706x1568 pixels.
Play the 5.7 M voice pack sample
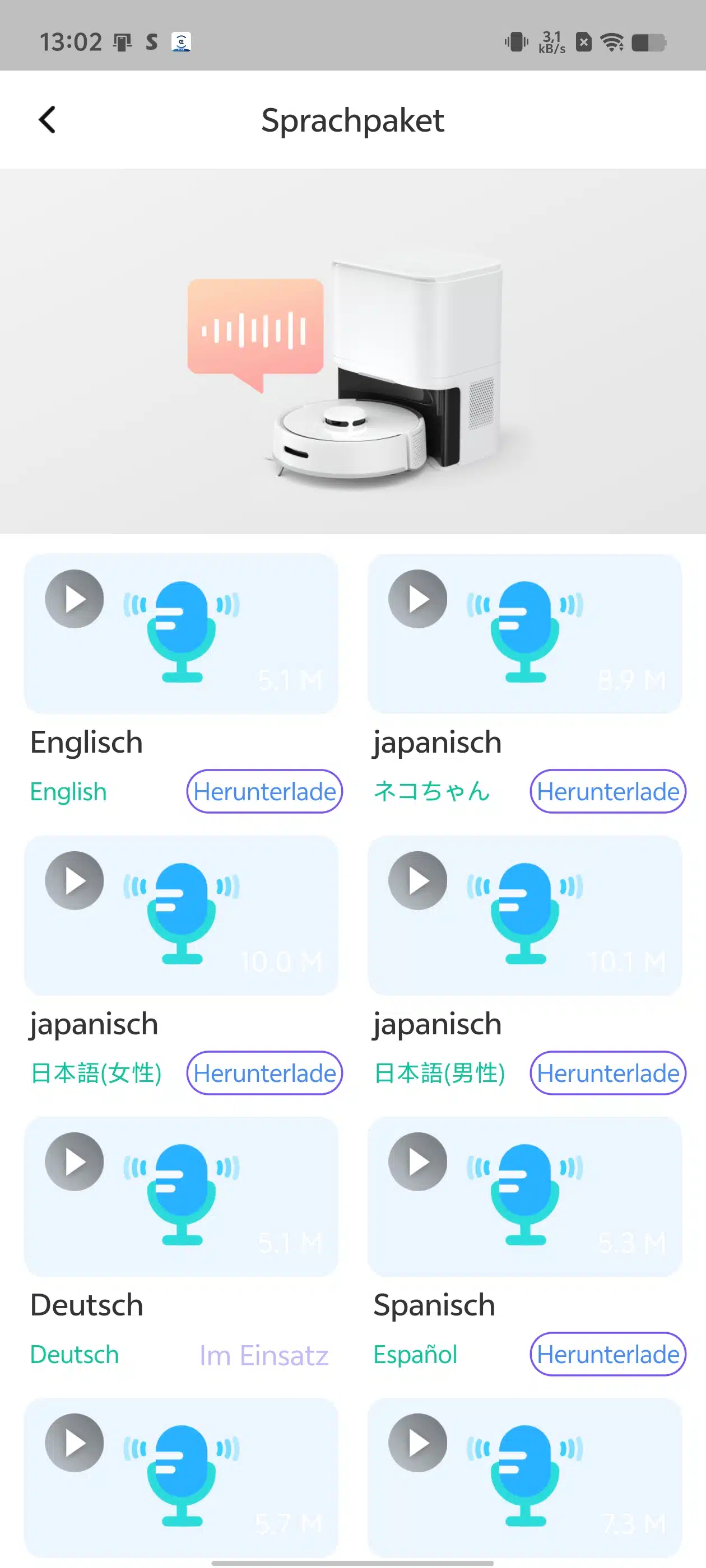point(75,1443)
